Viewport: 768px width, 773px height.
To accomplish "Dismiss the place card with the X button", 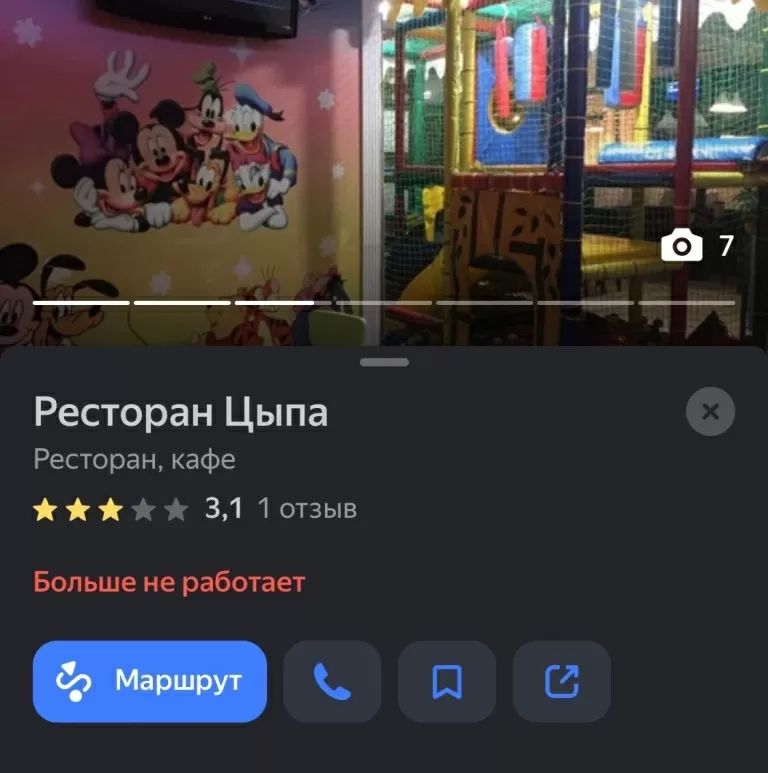I will coord(710,410).
